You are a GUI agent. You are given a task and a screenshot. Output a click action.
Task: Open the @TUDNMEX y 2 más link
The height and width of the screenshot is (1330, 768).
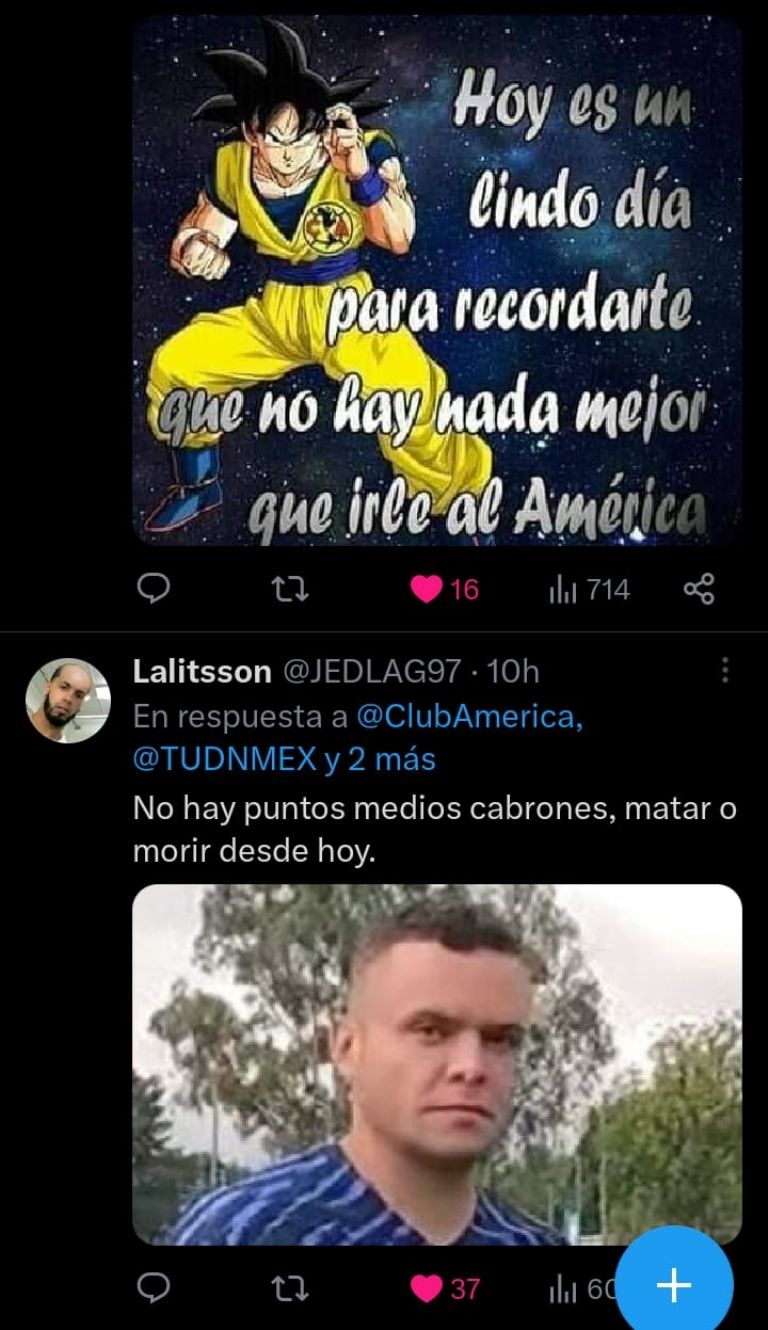coord(284,759)
